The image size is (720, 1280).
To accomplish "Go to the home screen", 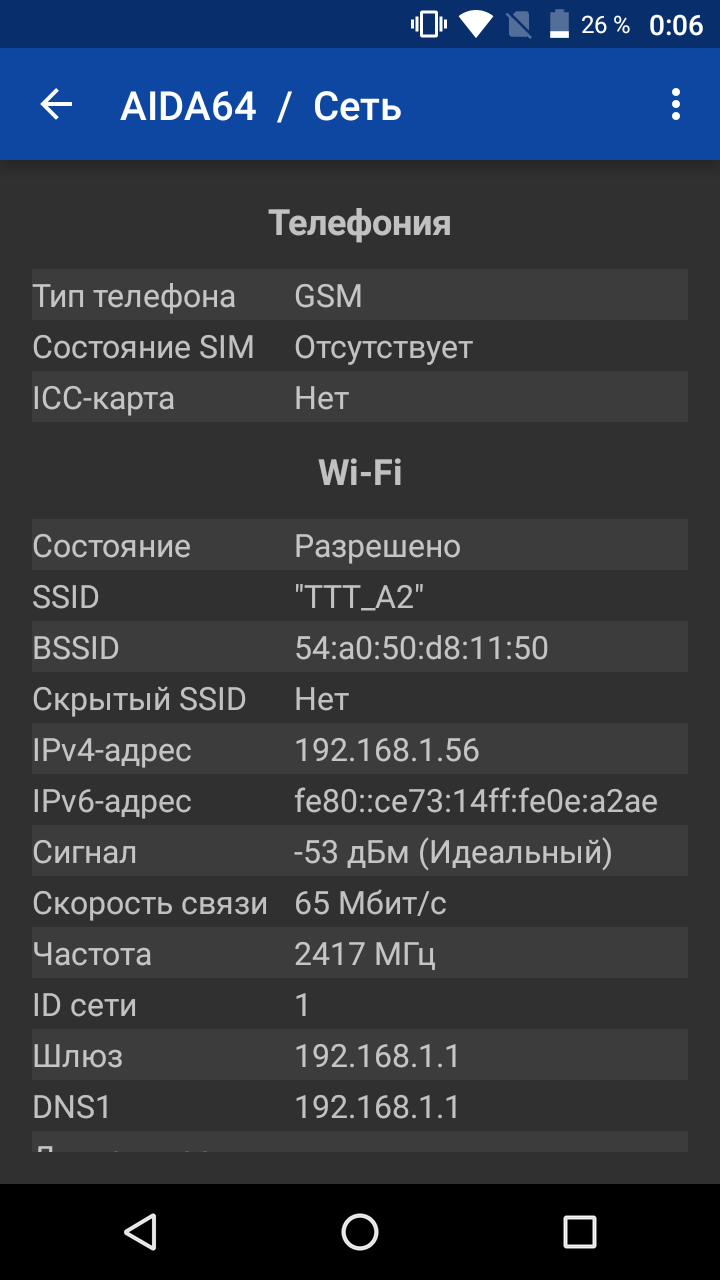I will (360, 1232).
